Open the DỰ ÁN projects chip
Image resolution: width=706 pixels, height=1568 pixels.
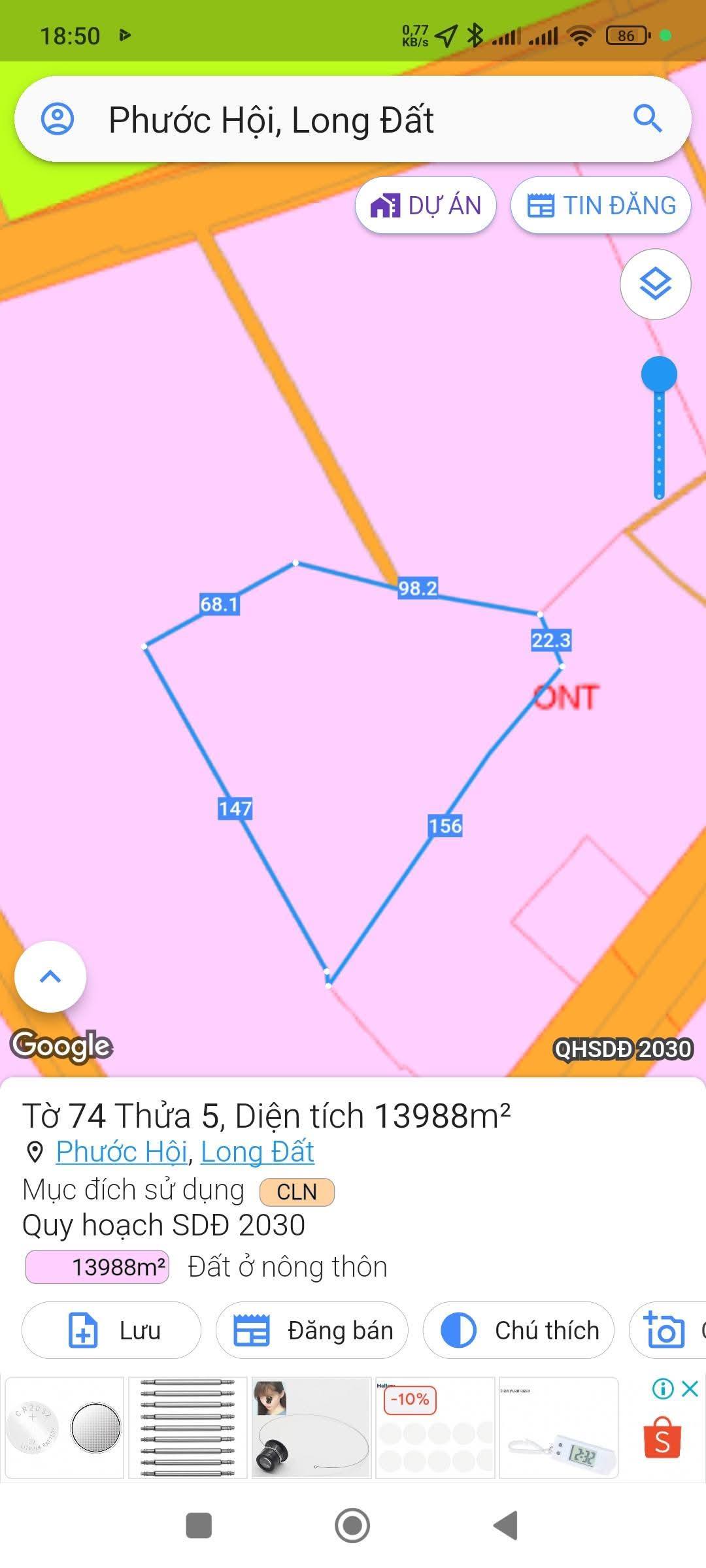coord(426,206)
